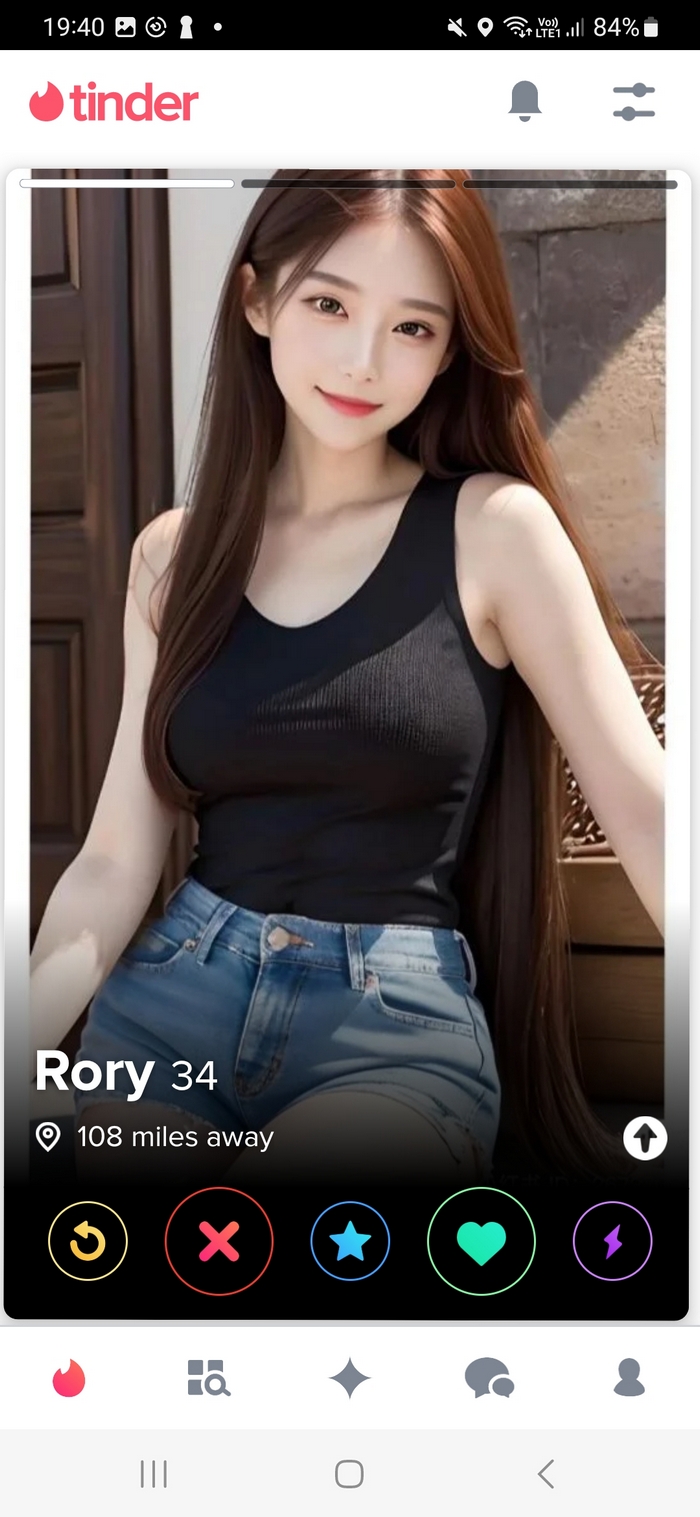
Task: Send Rory a Super Like star
Action: point(350,1241)
